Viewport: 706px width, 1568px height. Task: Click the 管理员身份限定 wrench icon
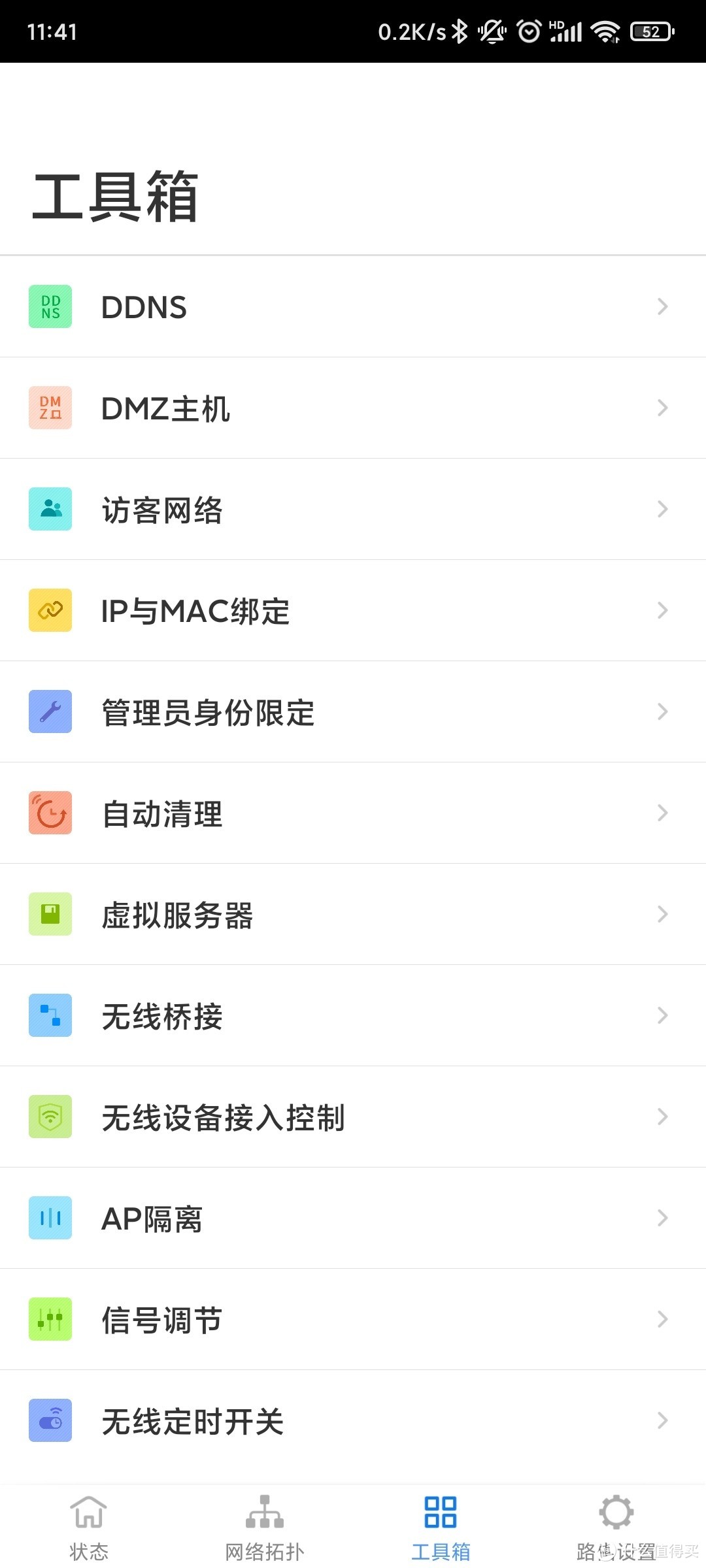[x=50, y=711]
